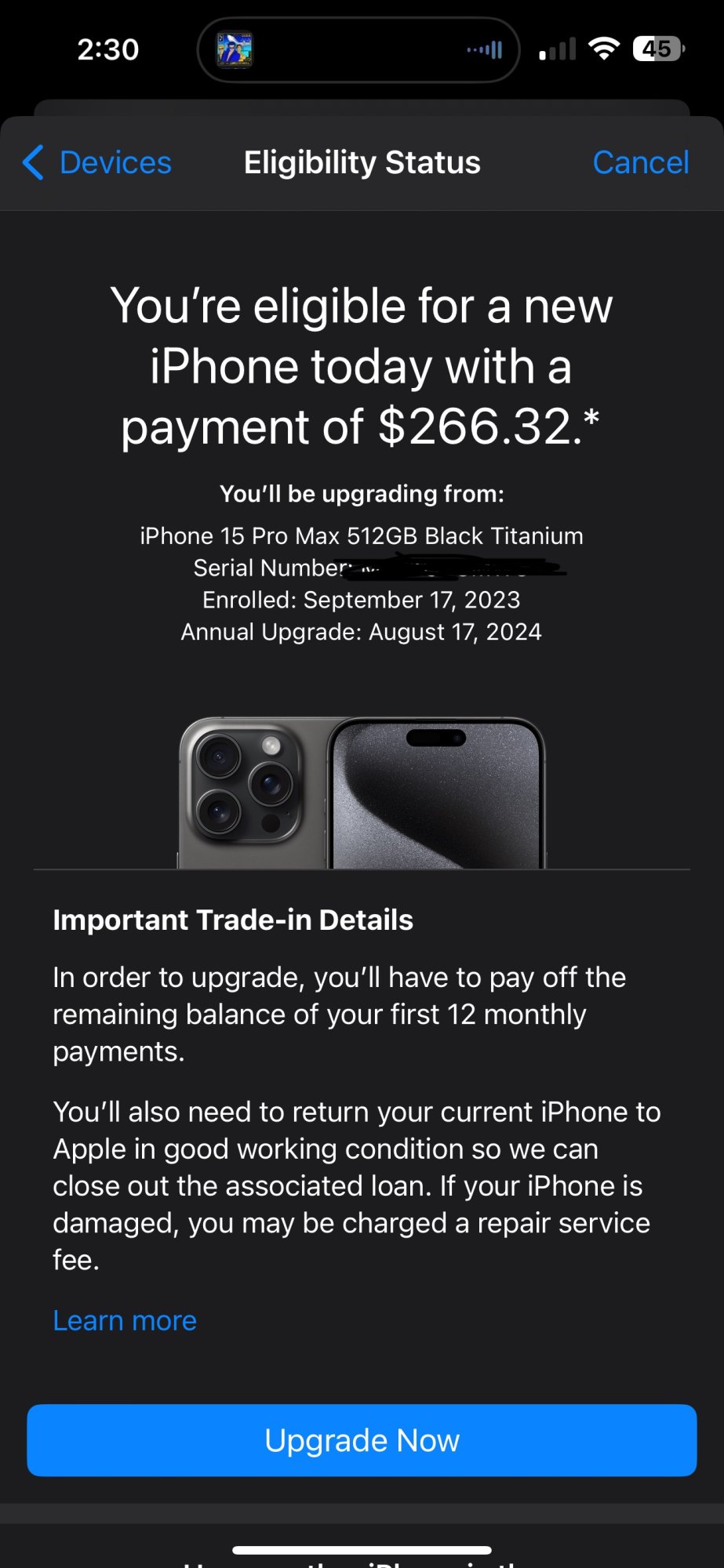Open the Dynamic Island now-playing activity
Viewport: 724px width, 1568px height.
pyautogui.click(x=358, y=50)
